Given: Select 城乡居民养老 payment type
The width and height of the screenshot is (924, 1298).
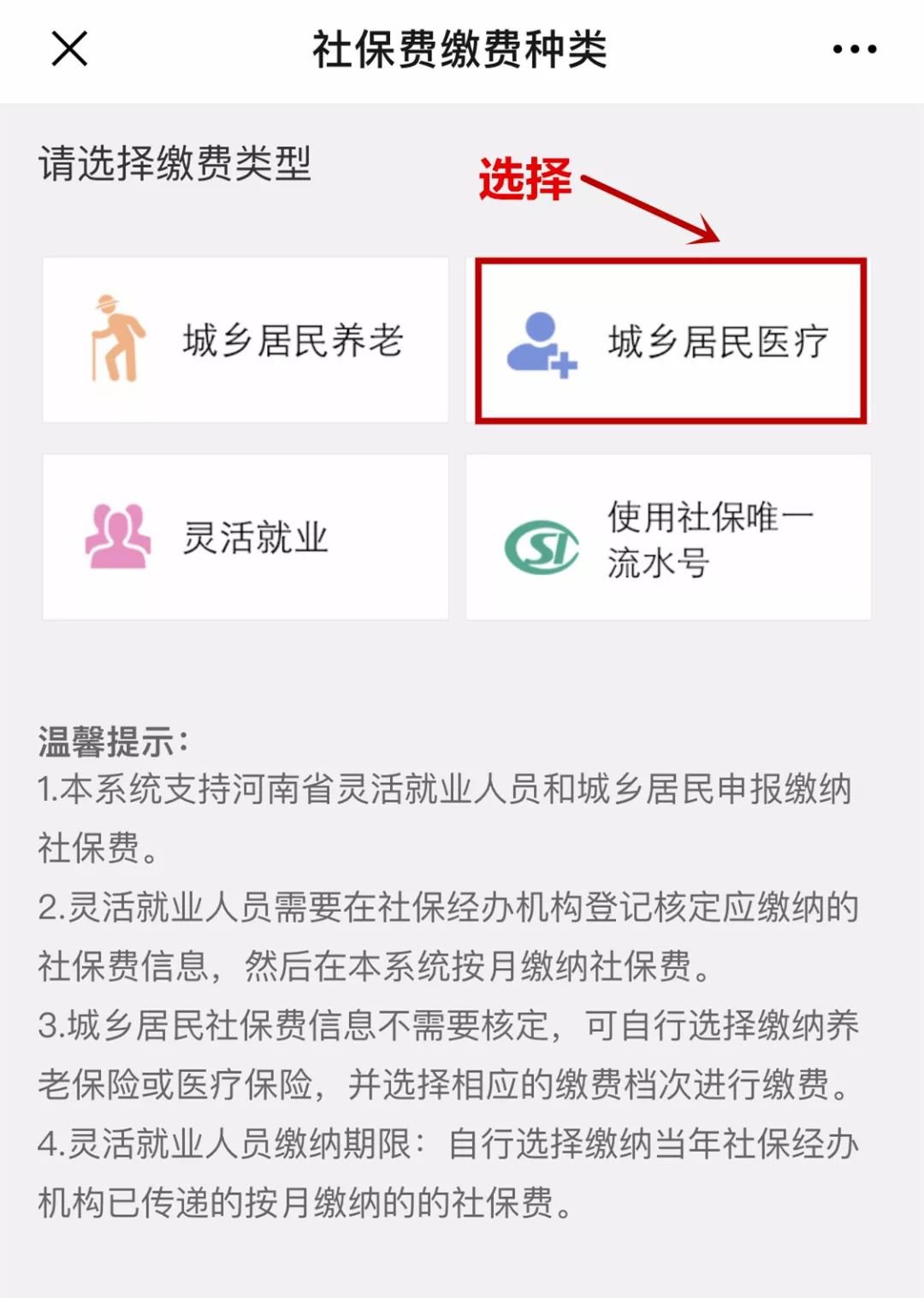Looking at the screenshot, I should point(246,340).
